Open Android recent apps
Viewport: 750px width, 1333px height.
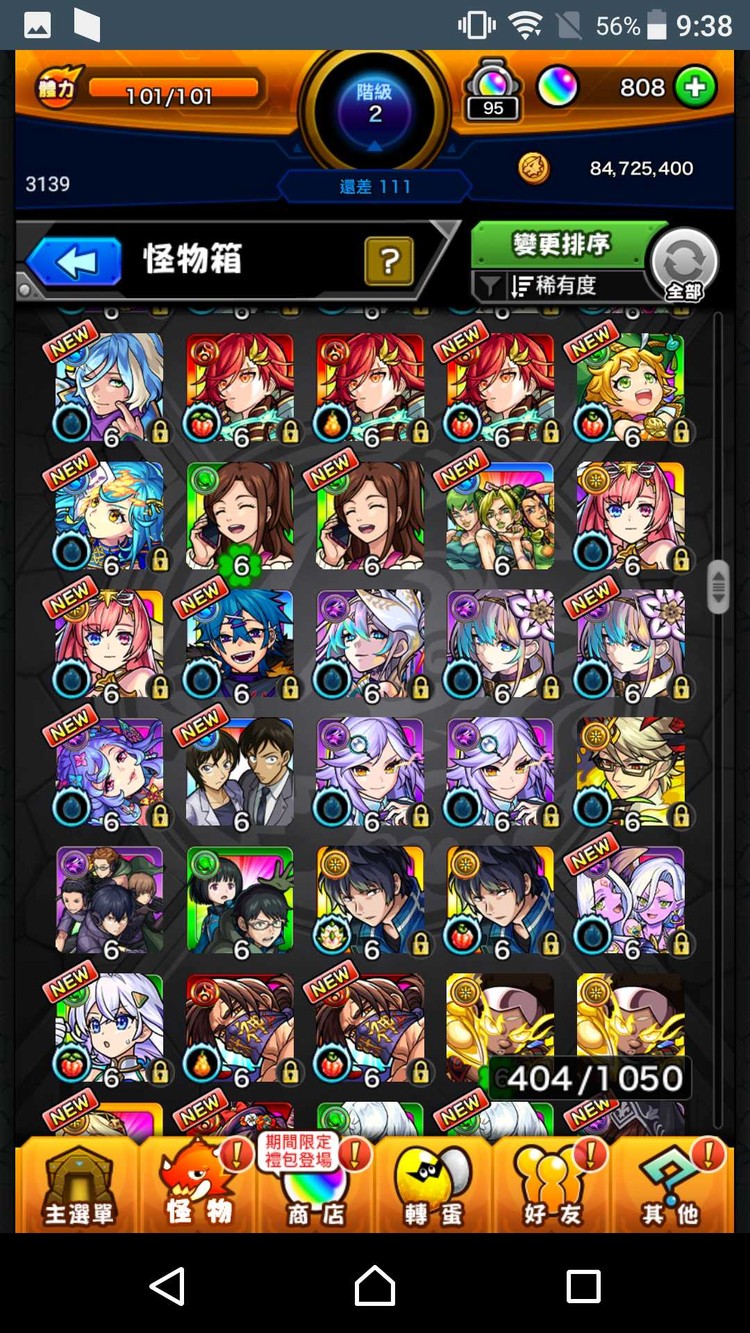[x=583, y=1285]
